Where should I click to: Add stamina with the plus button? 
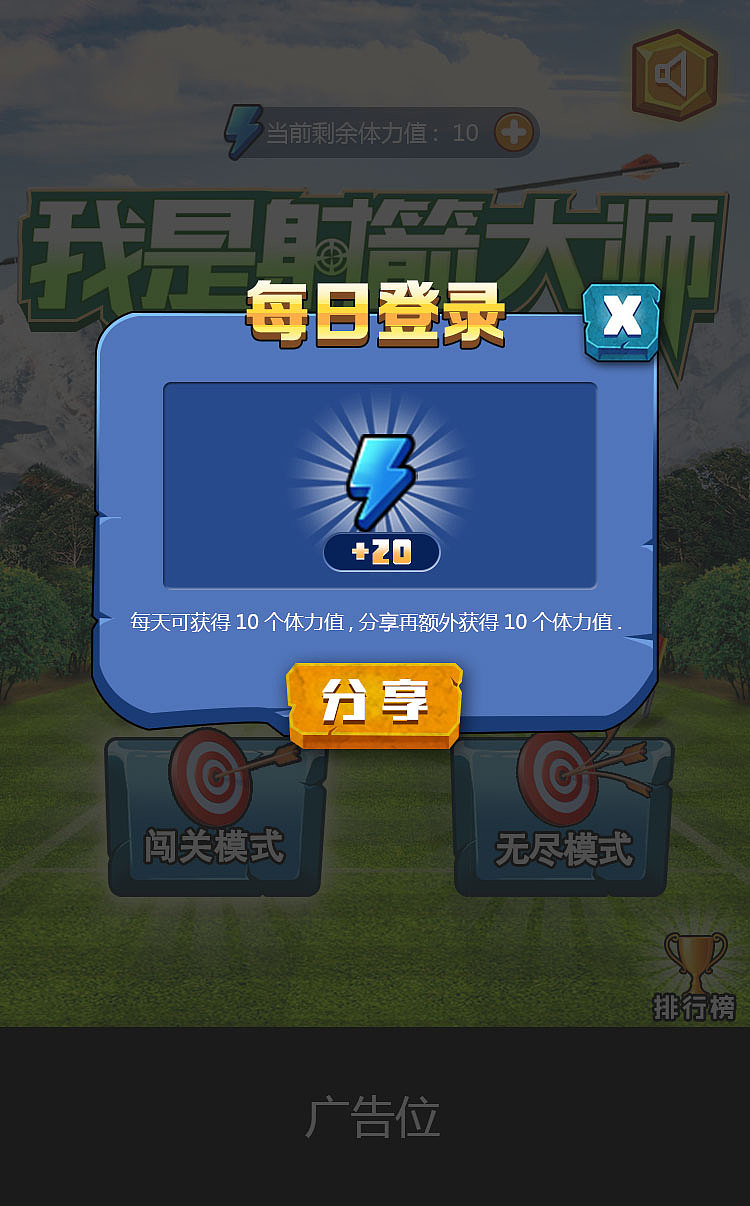[x=514, y=133]
